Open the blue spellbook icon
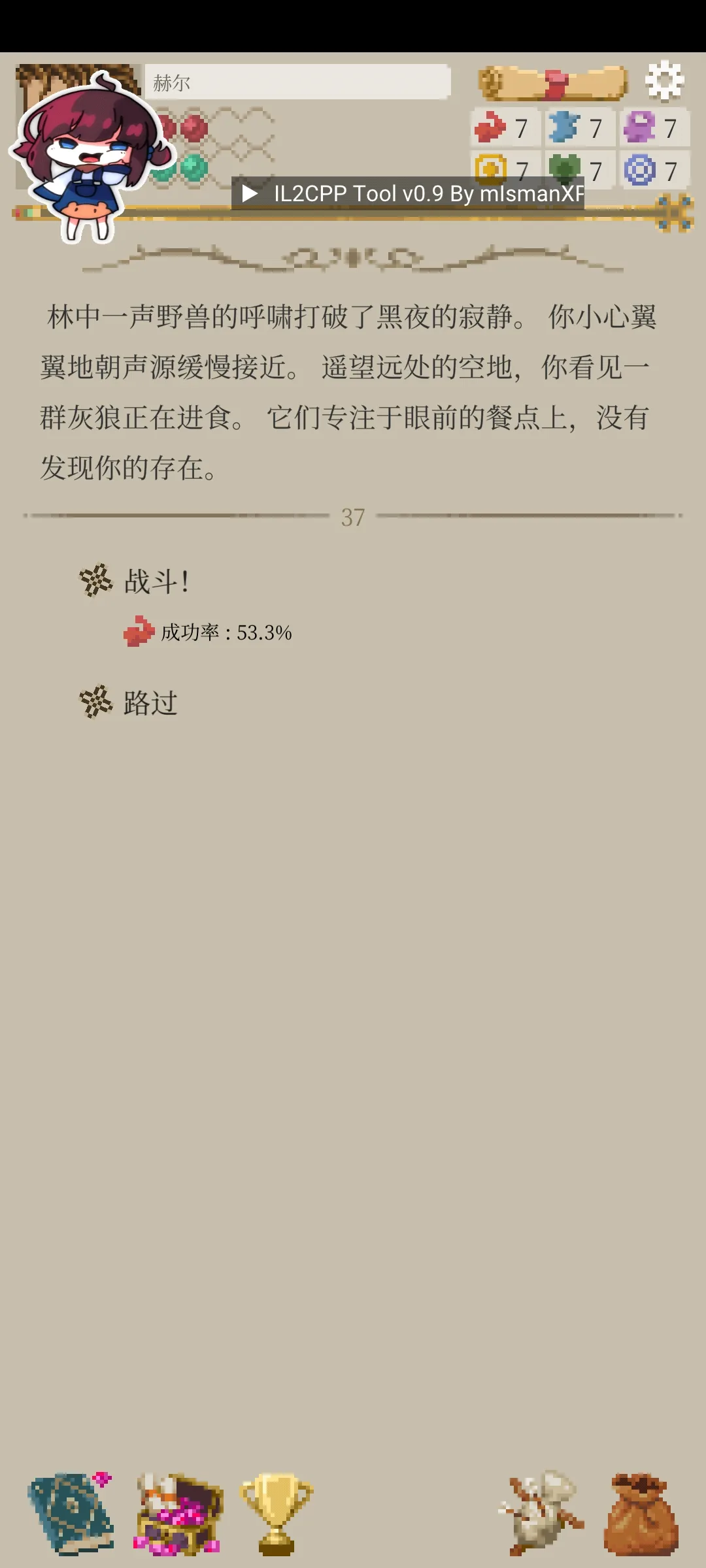 pyautogui.click(x=71, y=1512)
